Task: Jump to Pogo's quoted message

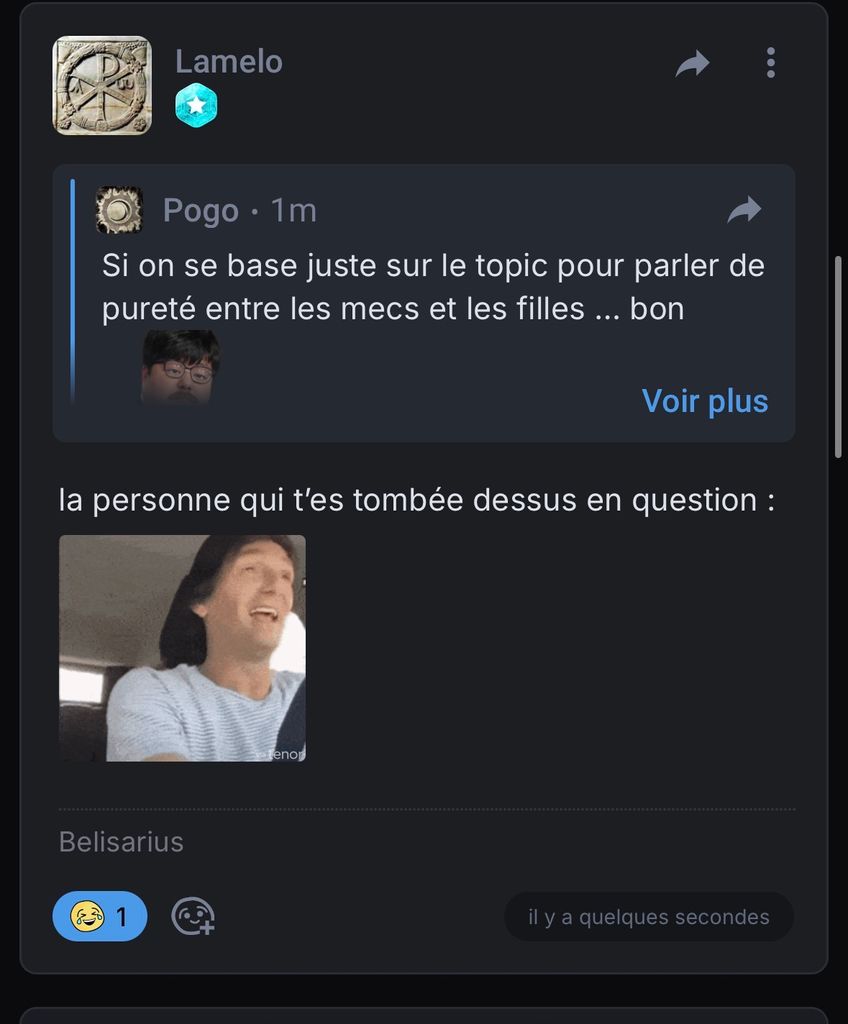Action: point(744,210)
